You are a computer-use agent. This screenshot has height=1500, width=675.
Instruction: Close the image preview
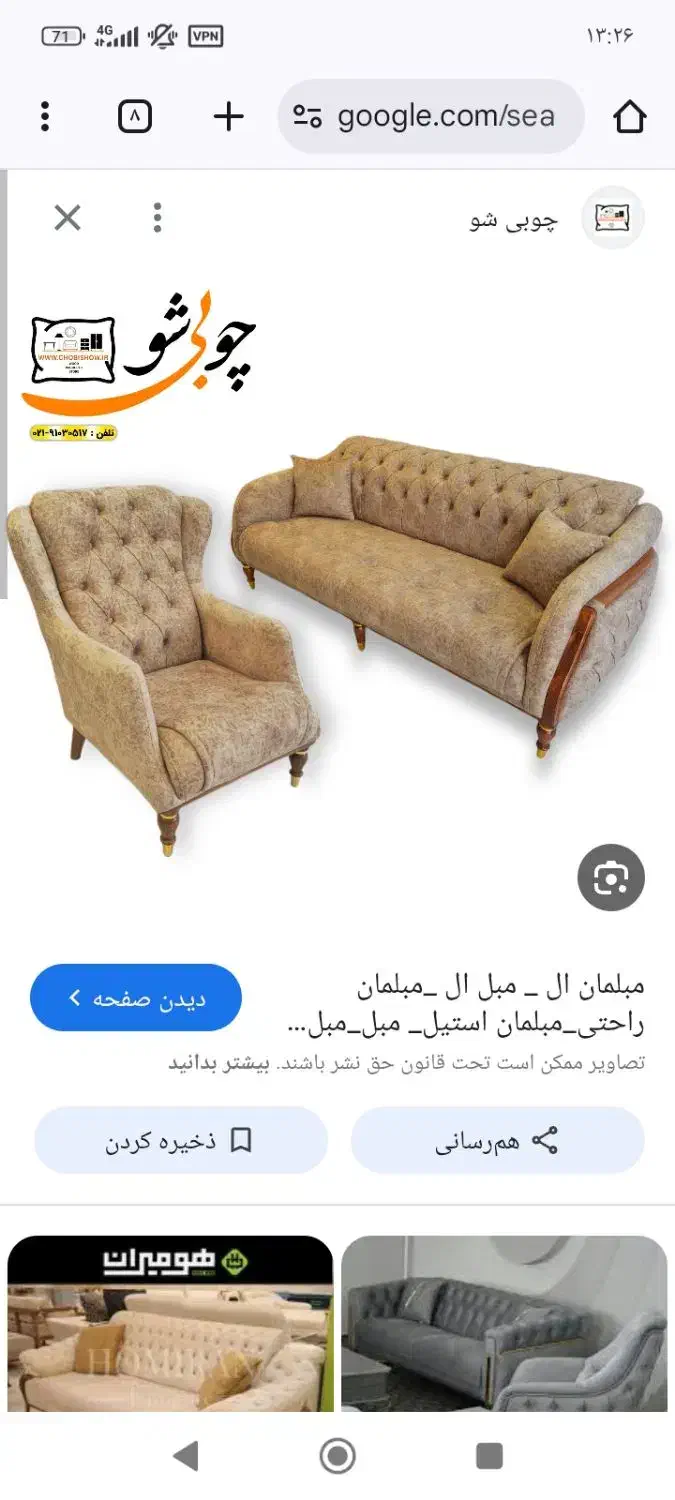coord(67,218)
